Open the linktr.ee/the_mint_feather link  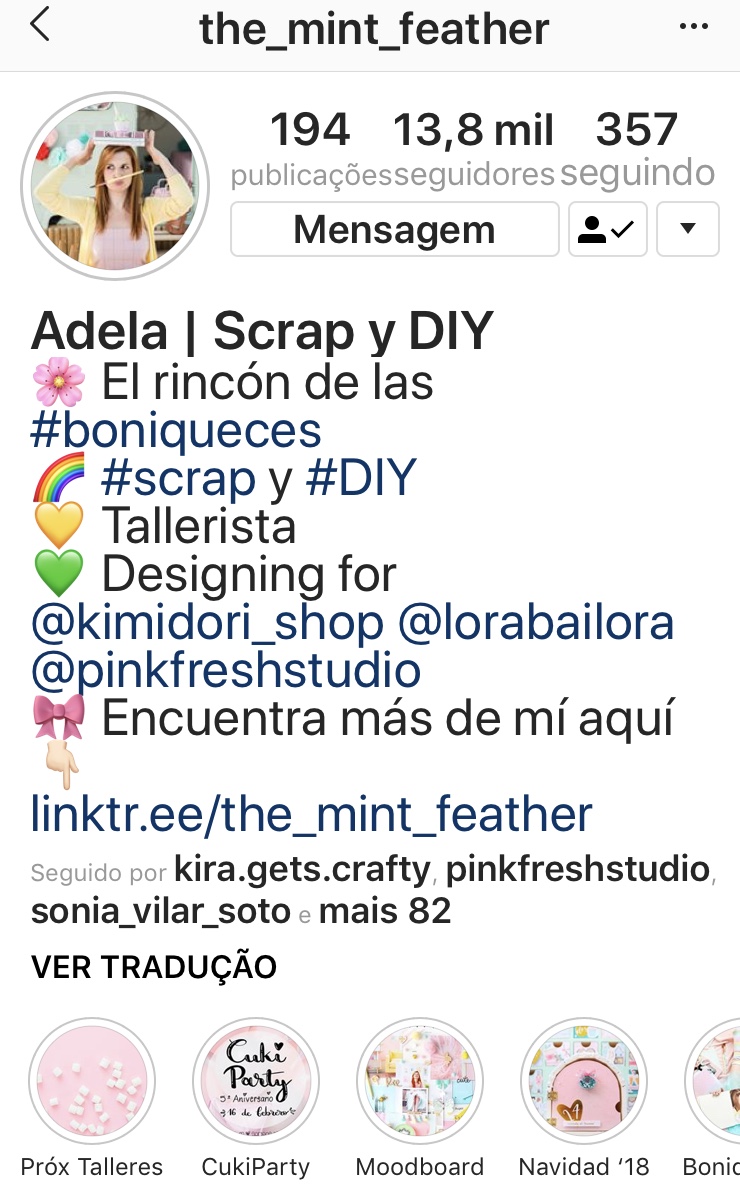point(311,814)
